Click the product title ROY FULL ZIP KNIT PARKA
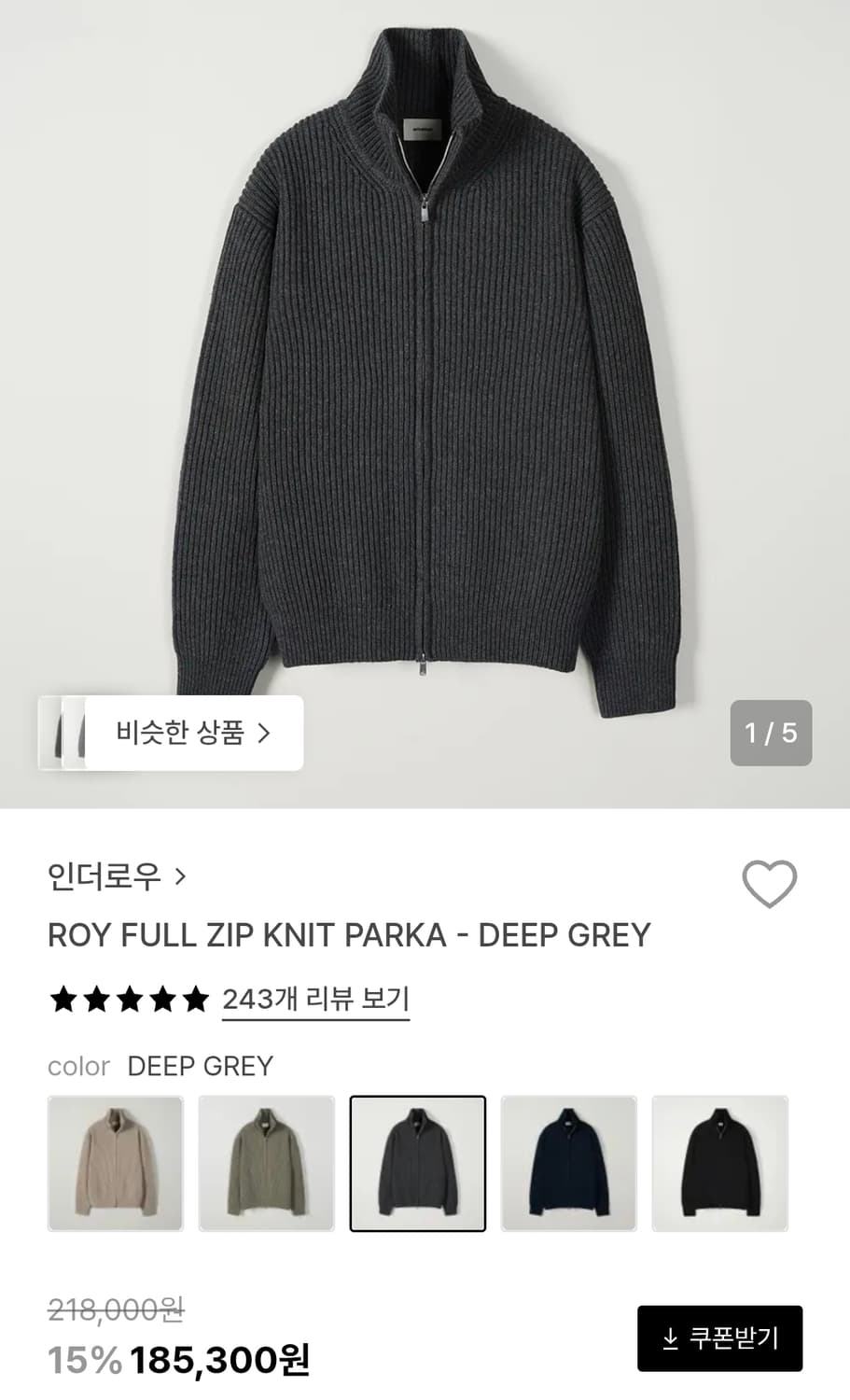Image resolution: width=850 pixels, height=1400 pixels. coord(350,934)
